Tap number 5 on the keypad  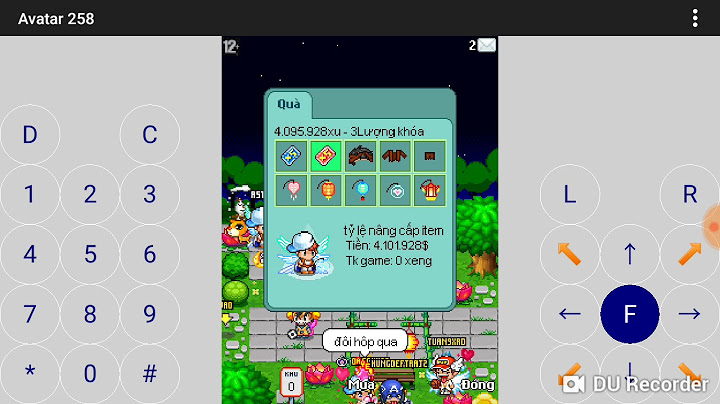(90, 254)
